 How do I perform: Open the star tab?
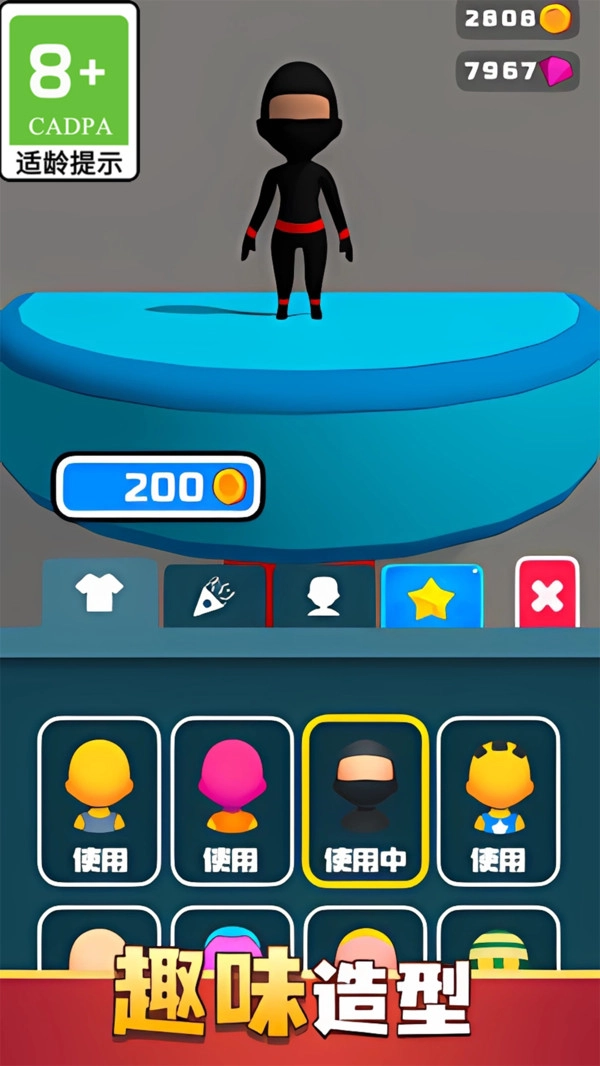point(432,597)
